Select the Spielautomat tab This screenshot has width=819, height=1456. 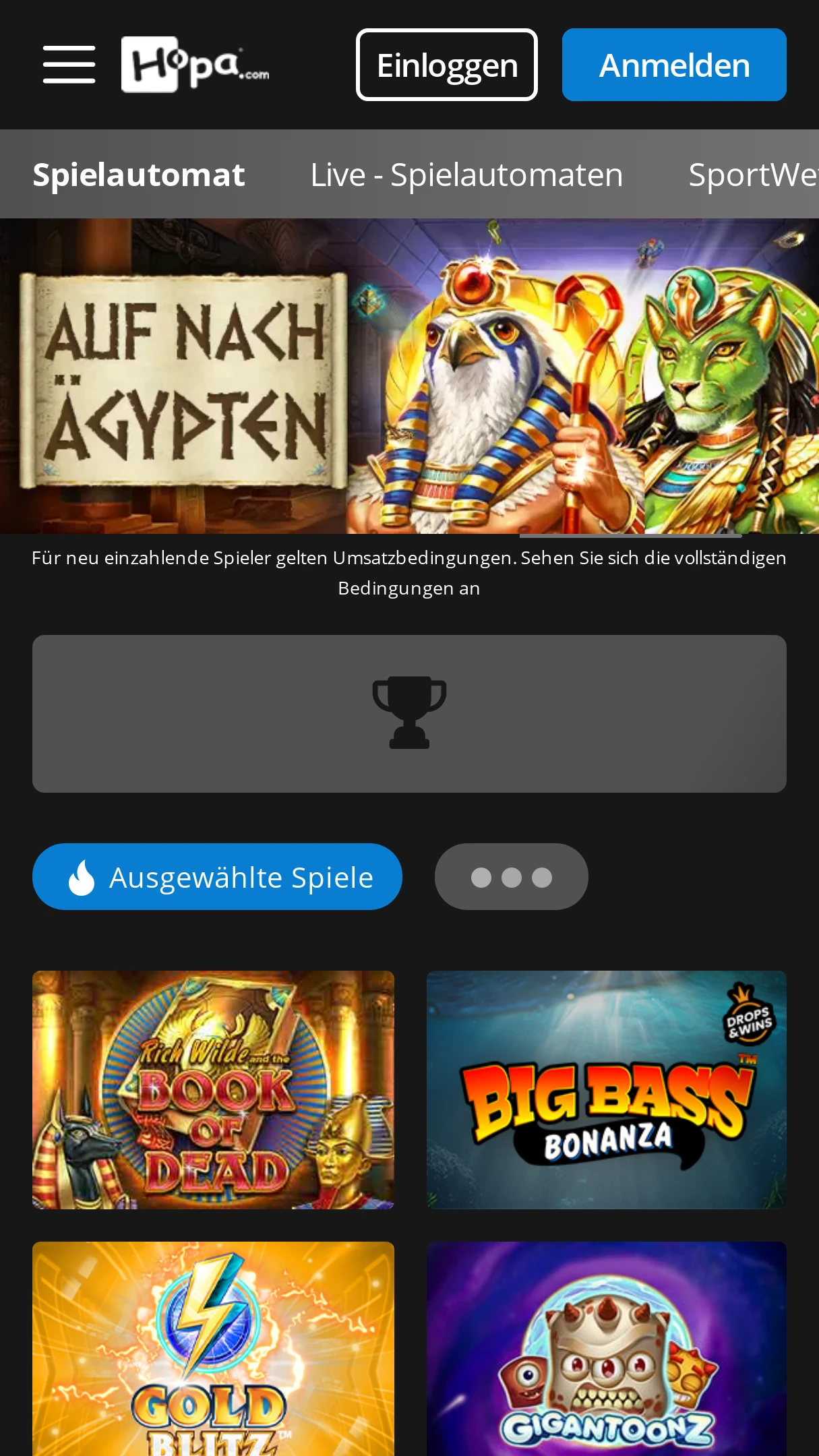click(x=139, y=175)
